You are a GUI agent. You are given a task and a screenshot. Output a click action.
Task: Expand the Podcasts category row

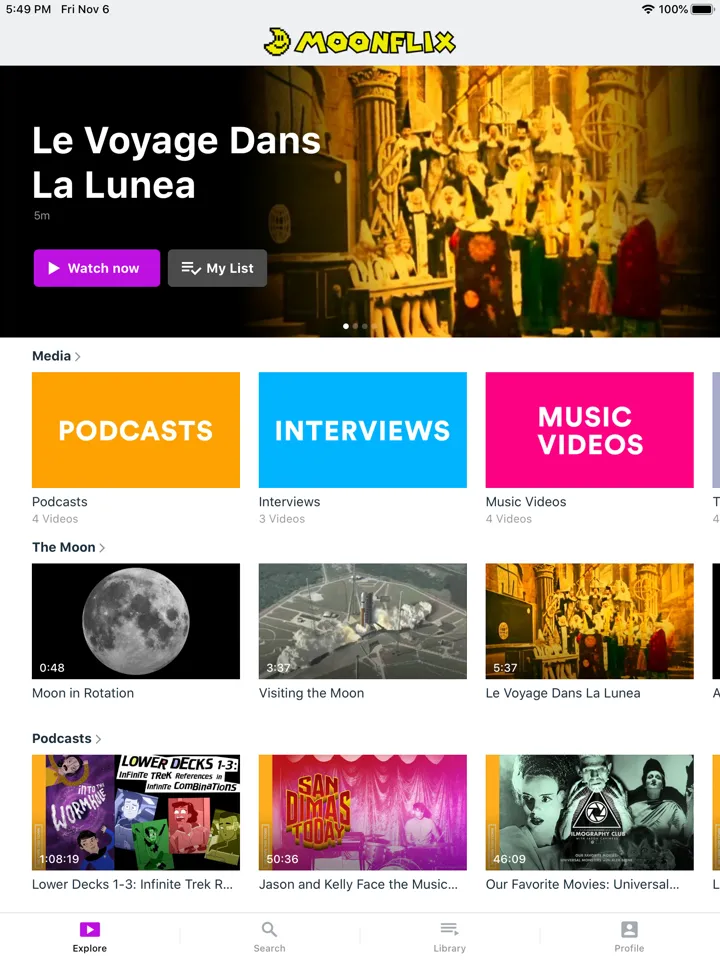(x=63, y=738)
